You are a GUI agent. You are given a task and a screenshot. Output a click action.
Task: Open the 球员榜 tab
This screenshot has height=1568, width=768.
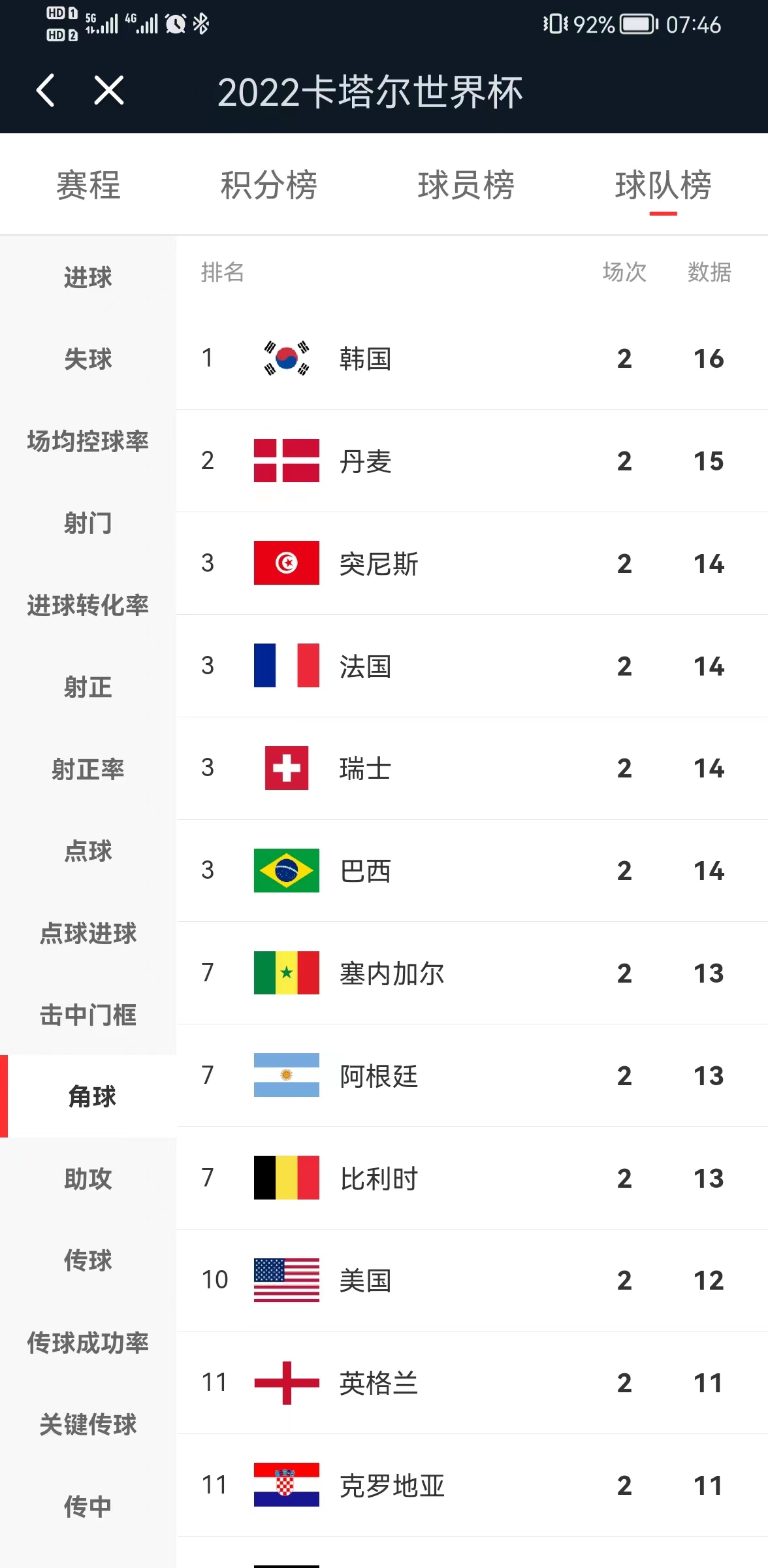click(466, 185)
